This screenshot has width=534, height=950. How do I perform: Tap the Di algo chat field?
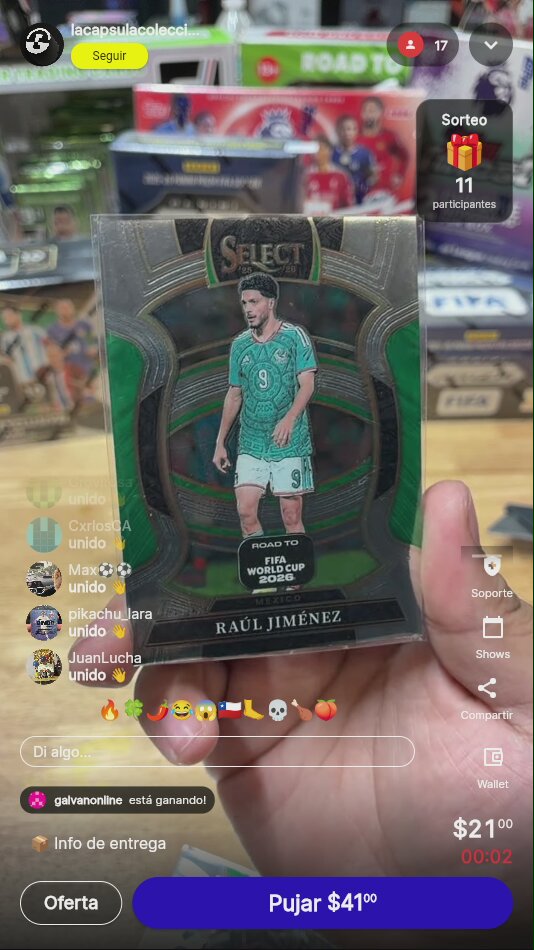click(218, 752)
